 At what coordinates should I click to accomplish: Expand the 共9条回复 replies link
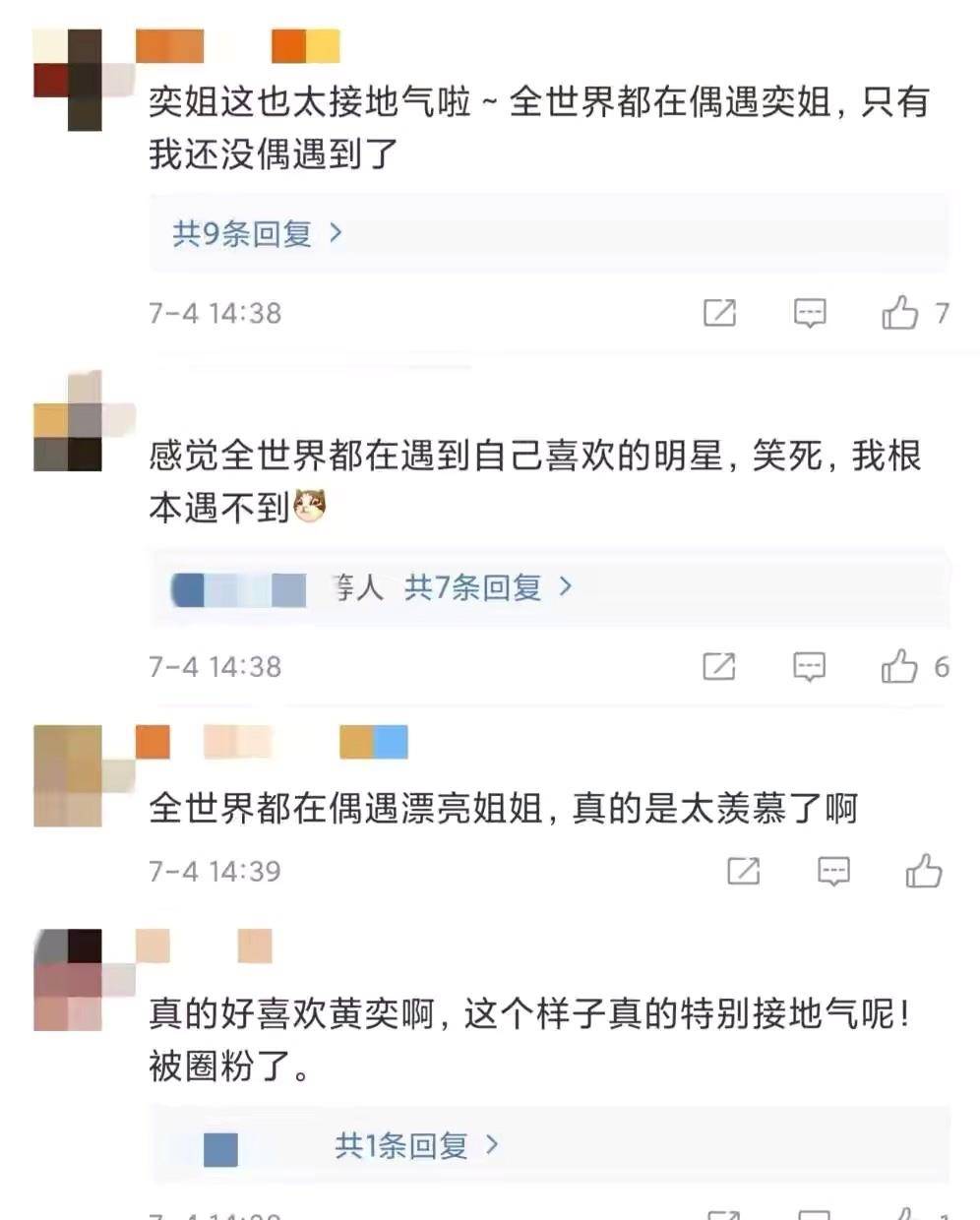coord(258,234)
